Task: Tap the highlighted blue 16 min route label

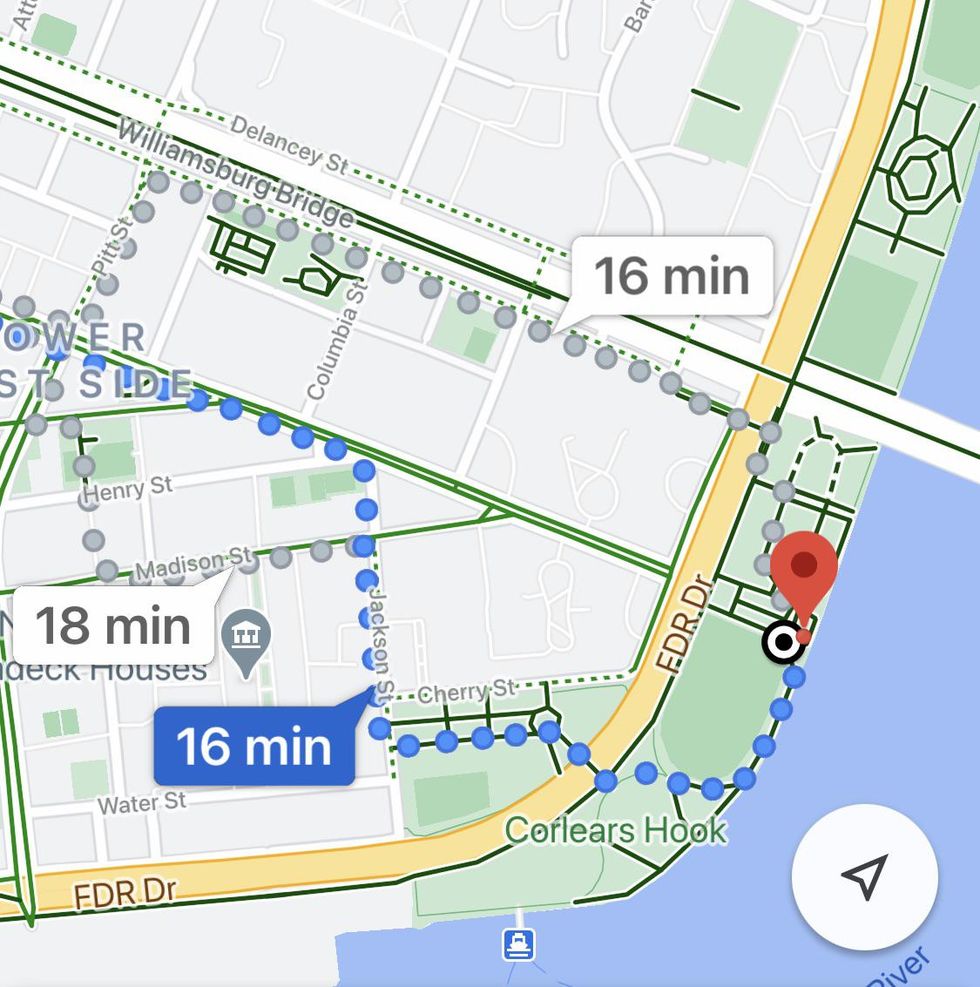Action: (254, 746)
